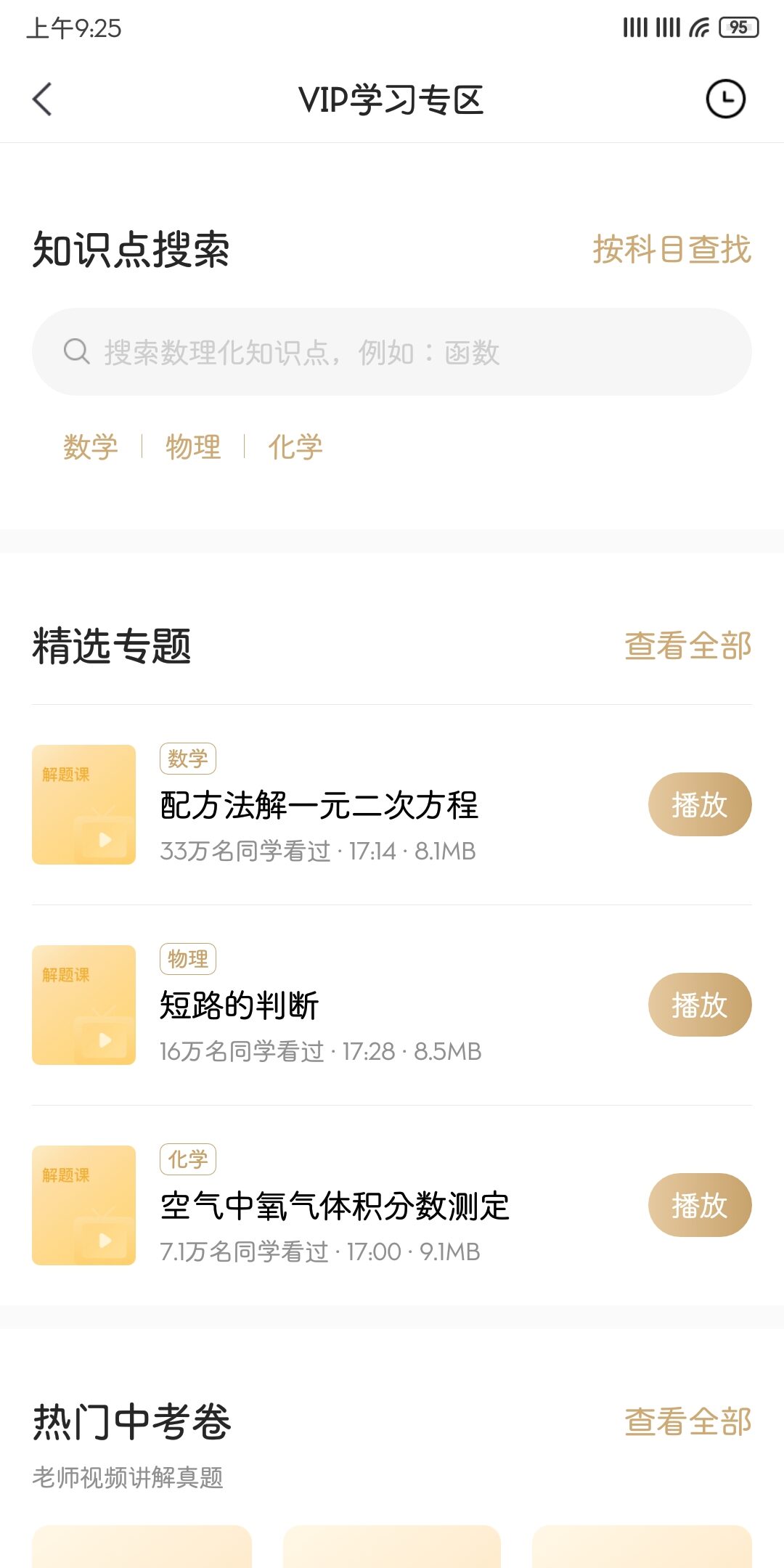The image size is (784, 1568).
Task: Play the 空气中氧气体积分数测定 video
Action: pos(699,1205)
